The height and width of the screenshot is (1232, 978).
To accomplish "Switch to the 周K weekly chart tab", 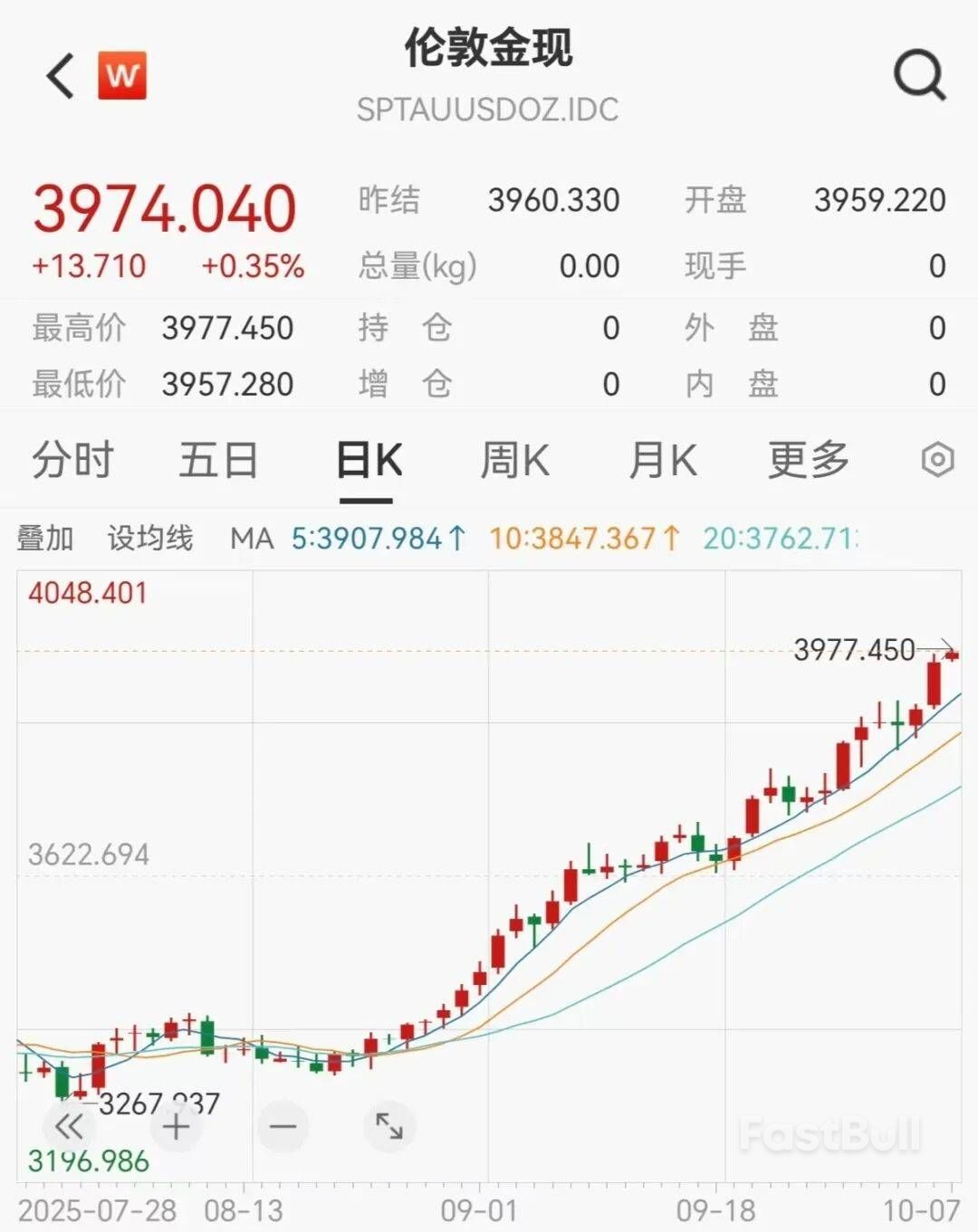I will pos(516,460).
